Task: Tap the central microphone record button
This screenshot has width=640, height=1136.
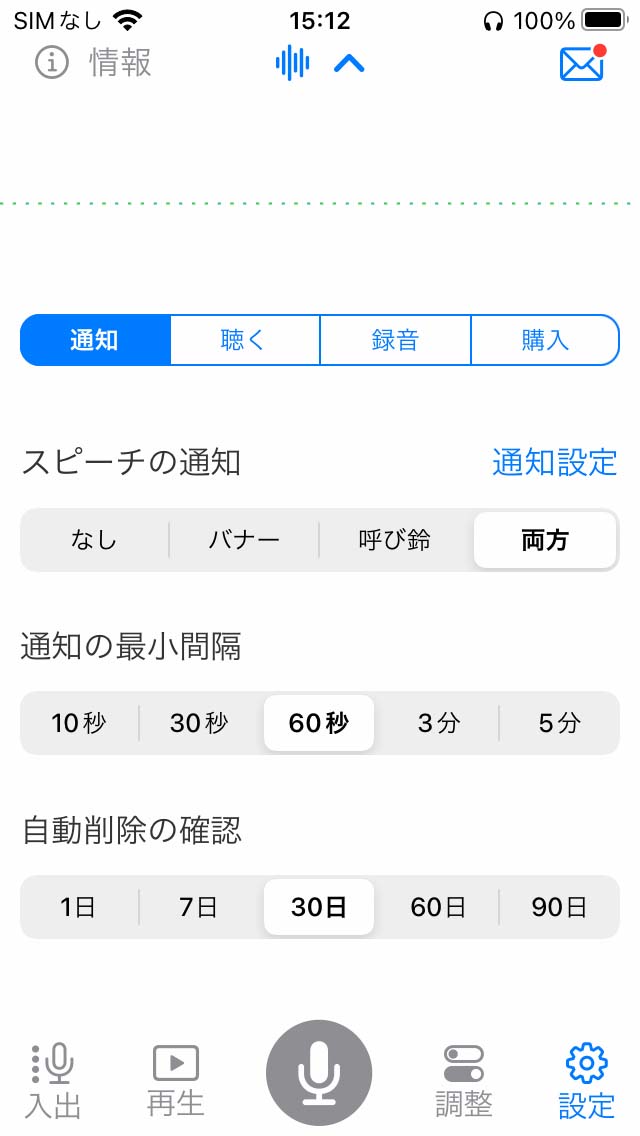Action: point(319,1073)
